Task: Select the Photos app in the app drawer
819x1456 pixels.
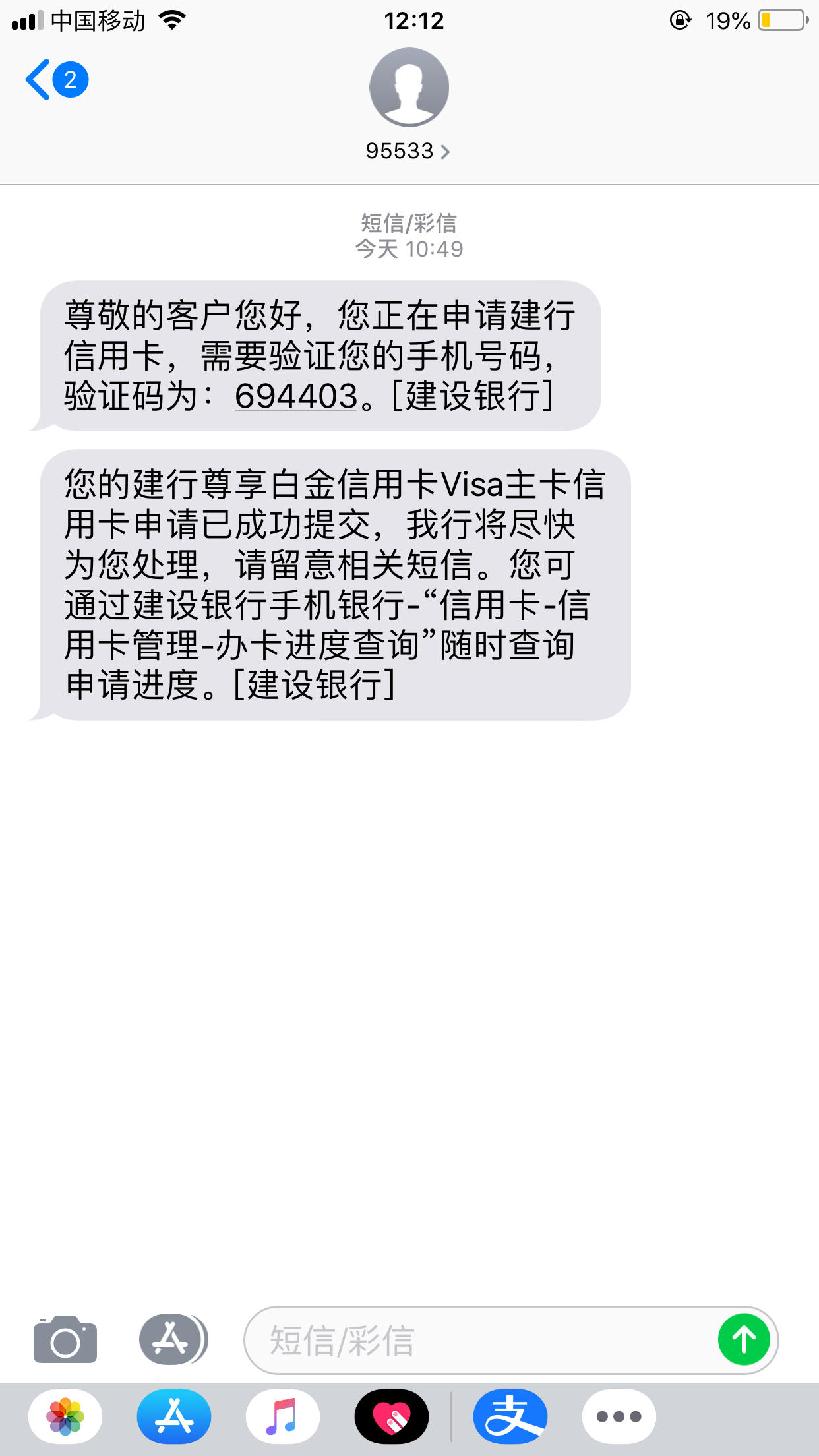Action: tap(65, 1416)
